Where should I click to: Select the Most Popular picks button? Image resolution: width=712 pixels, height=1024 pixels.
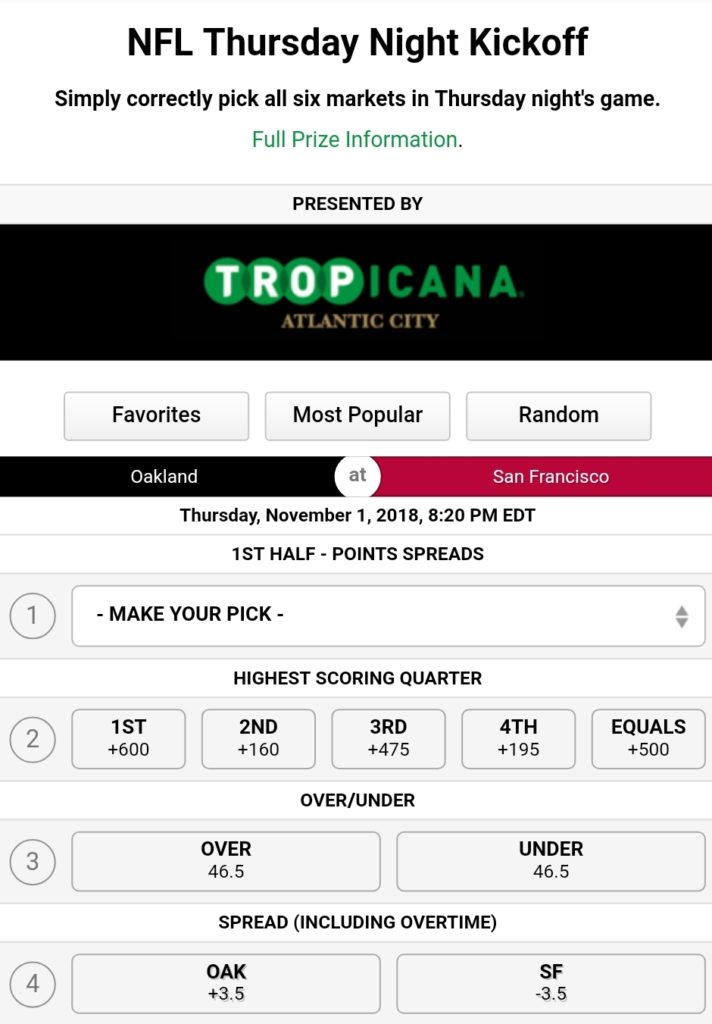click(x=357, y=415)
